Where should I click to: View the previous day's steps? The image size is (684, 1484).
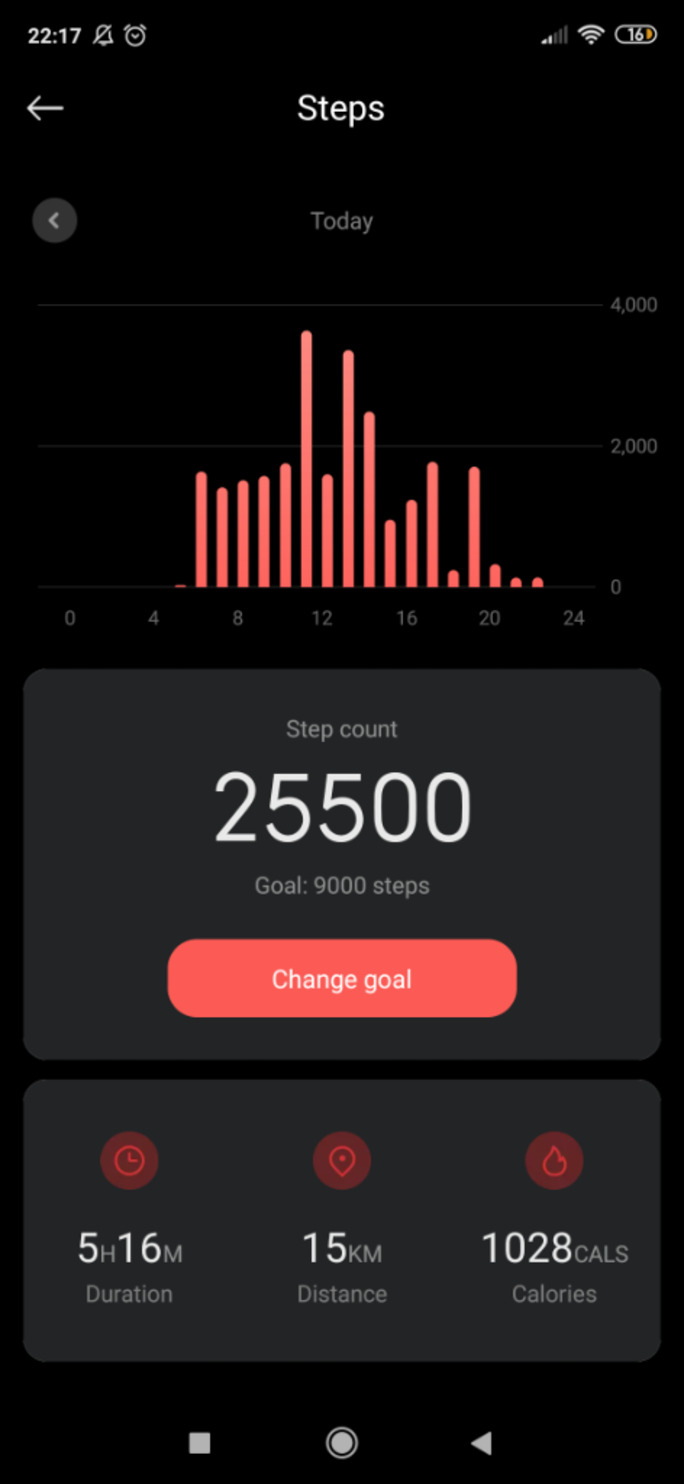(54, 221)
